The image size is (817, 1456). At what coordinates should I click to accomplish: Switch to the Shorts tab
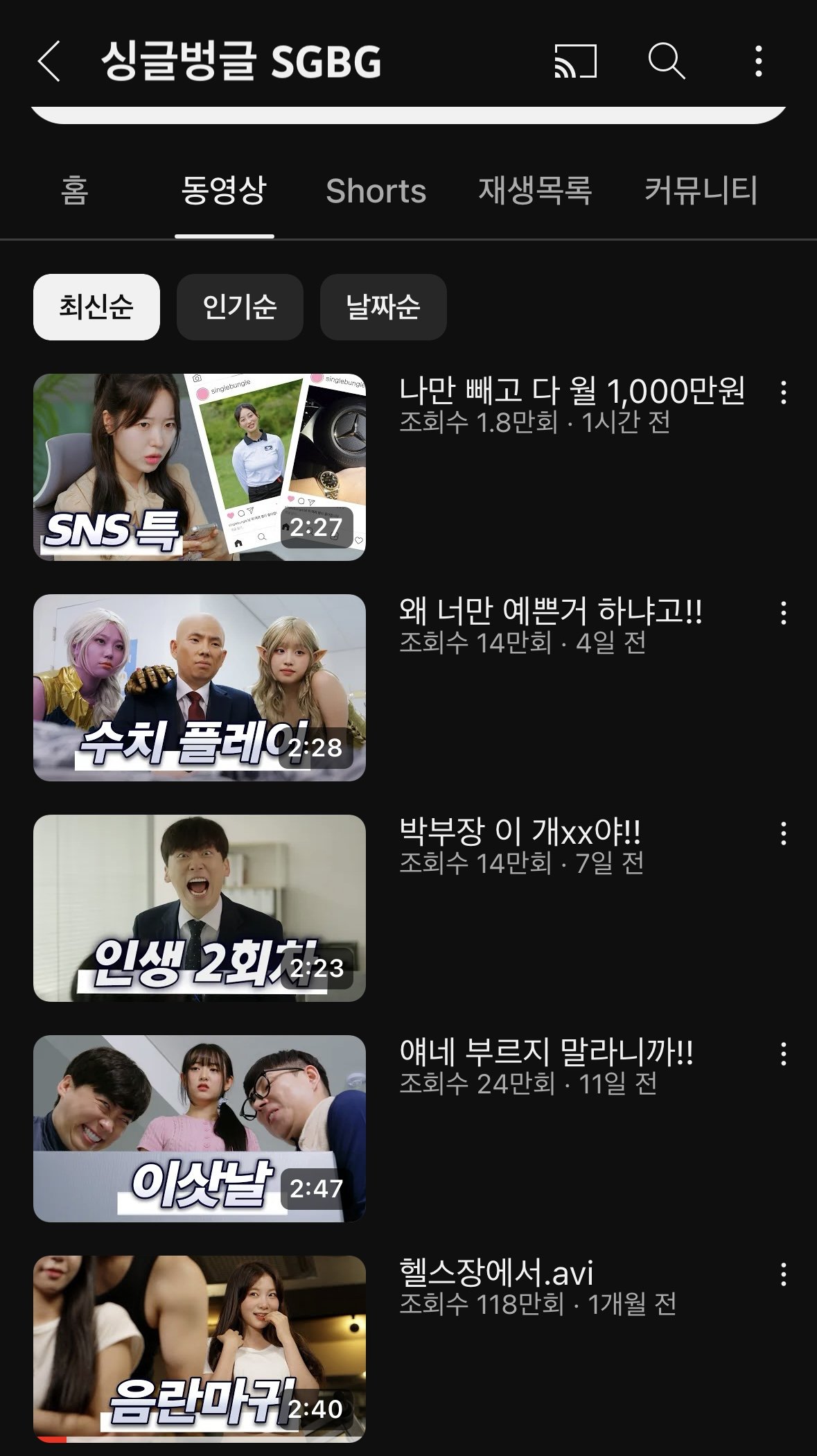376,191
